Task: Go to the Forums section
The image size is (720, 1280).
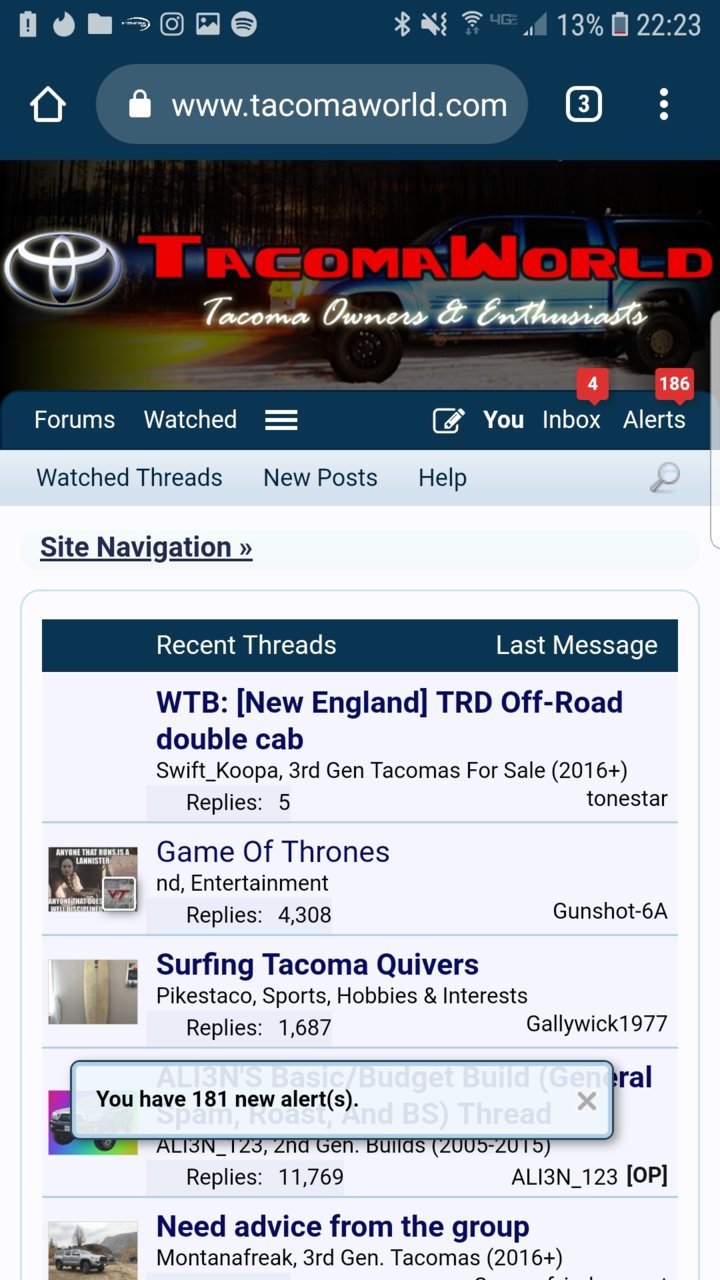Action: tap(74, 420)
